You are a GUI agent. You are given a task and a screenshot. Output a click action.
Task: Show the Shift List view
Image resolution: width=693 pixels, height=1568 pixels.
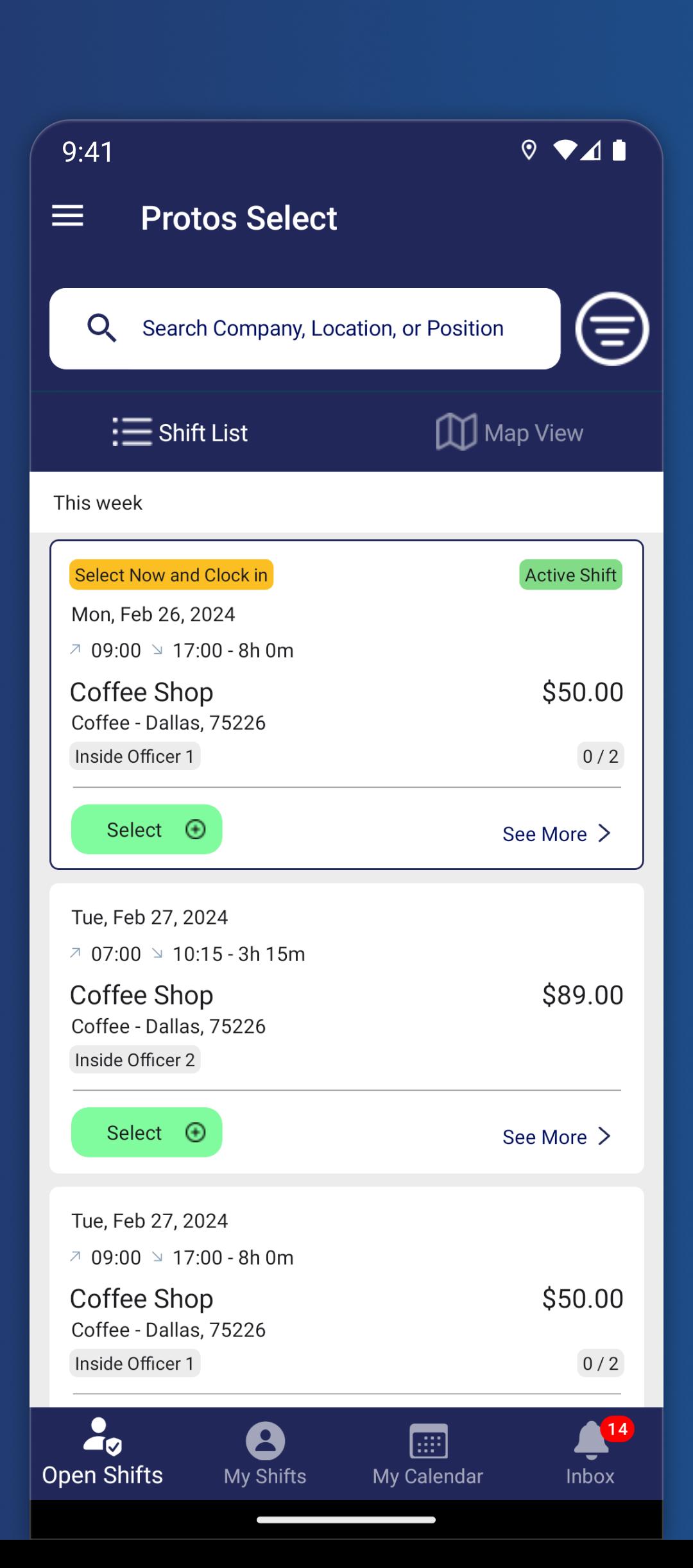coord(180,432)
